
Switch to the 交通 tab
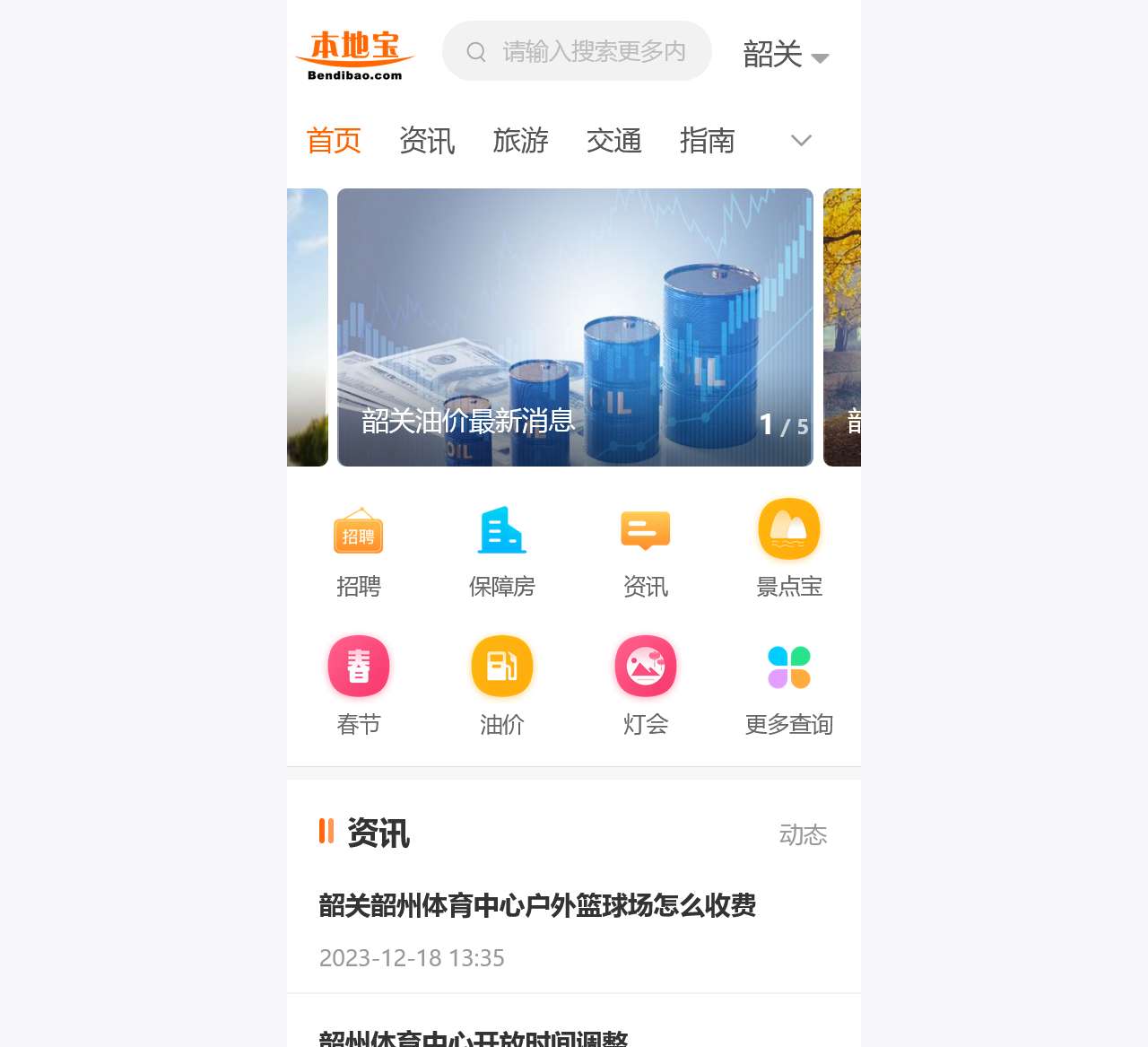click(613, 141)
